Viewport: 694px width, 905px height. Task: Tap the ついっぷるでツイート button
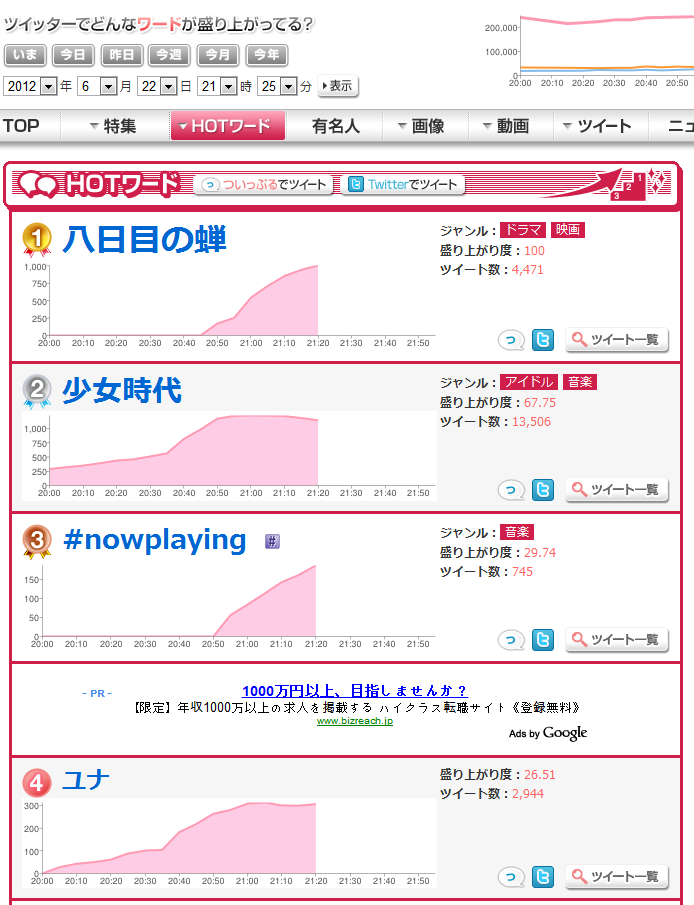265,184
